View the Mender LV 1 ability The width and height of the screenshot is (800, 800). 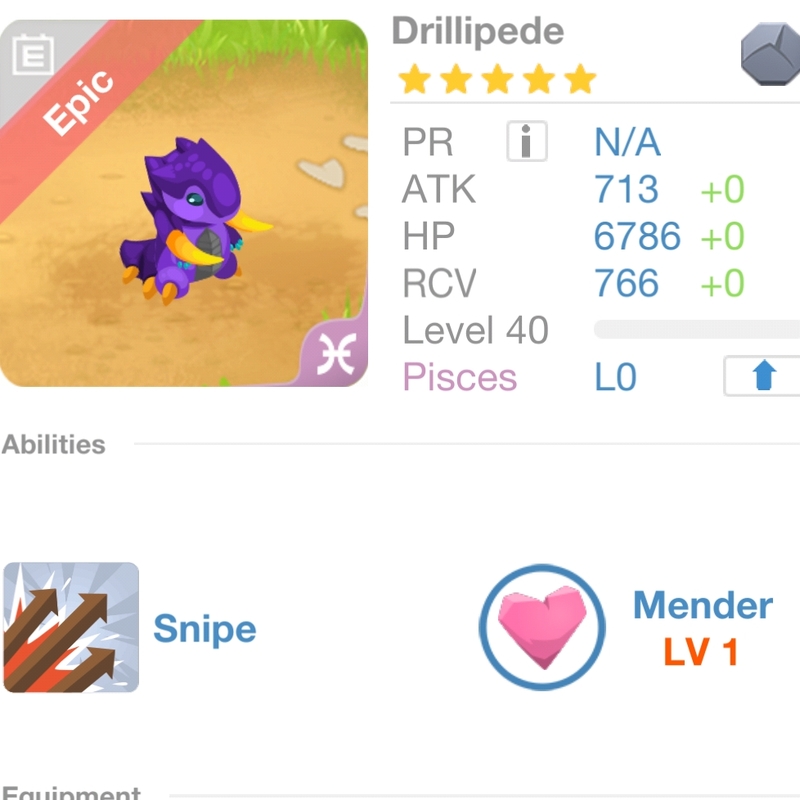[543, 628]
